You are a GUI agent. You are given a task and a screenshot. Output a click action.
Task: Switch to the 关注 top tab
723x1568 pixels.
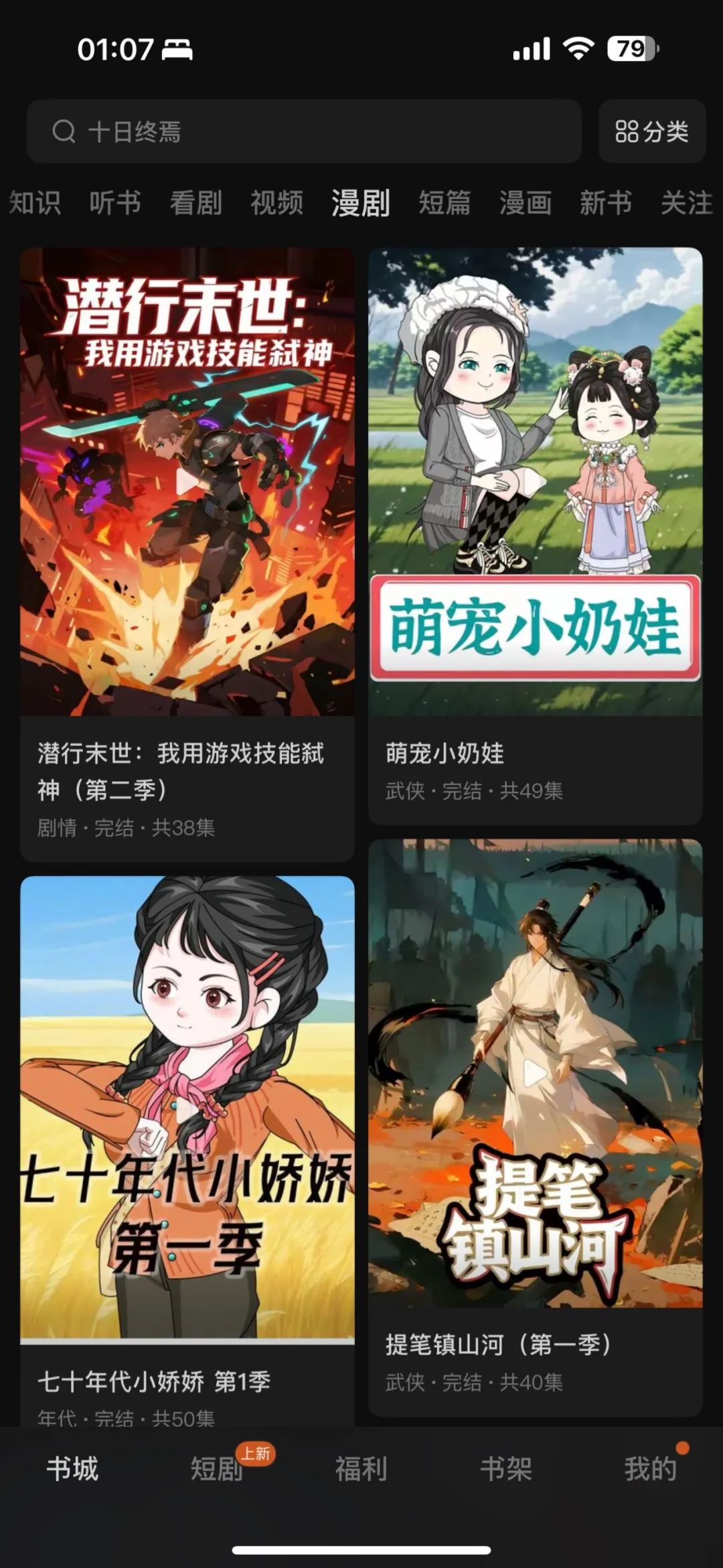coord(686,202)
